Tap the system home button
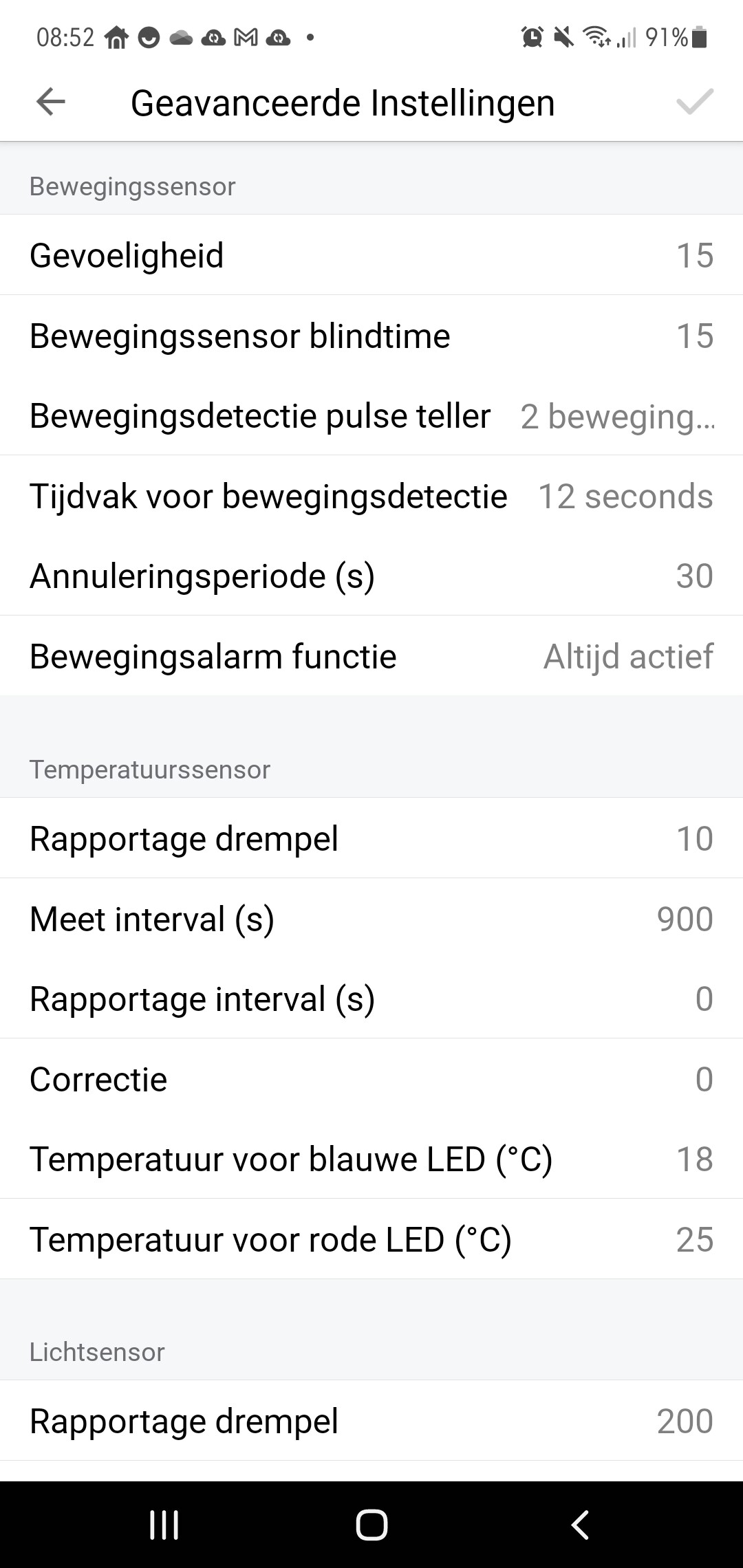The width and height of the screenshot is (743, 1568). (x=371, y=1525)
